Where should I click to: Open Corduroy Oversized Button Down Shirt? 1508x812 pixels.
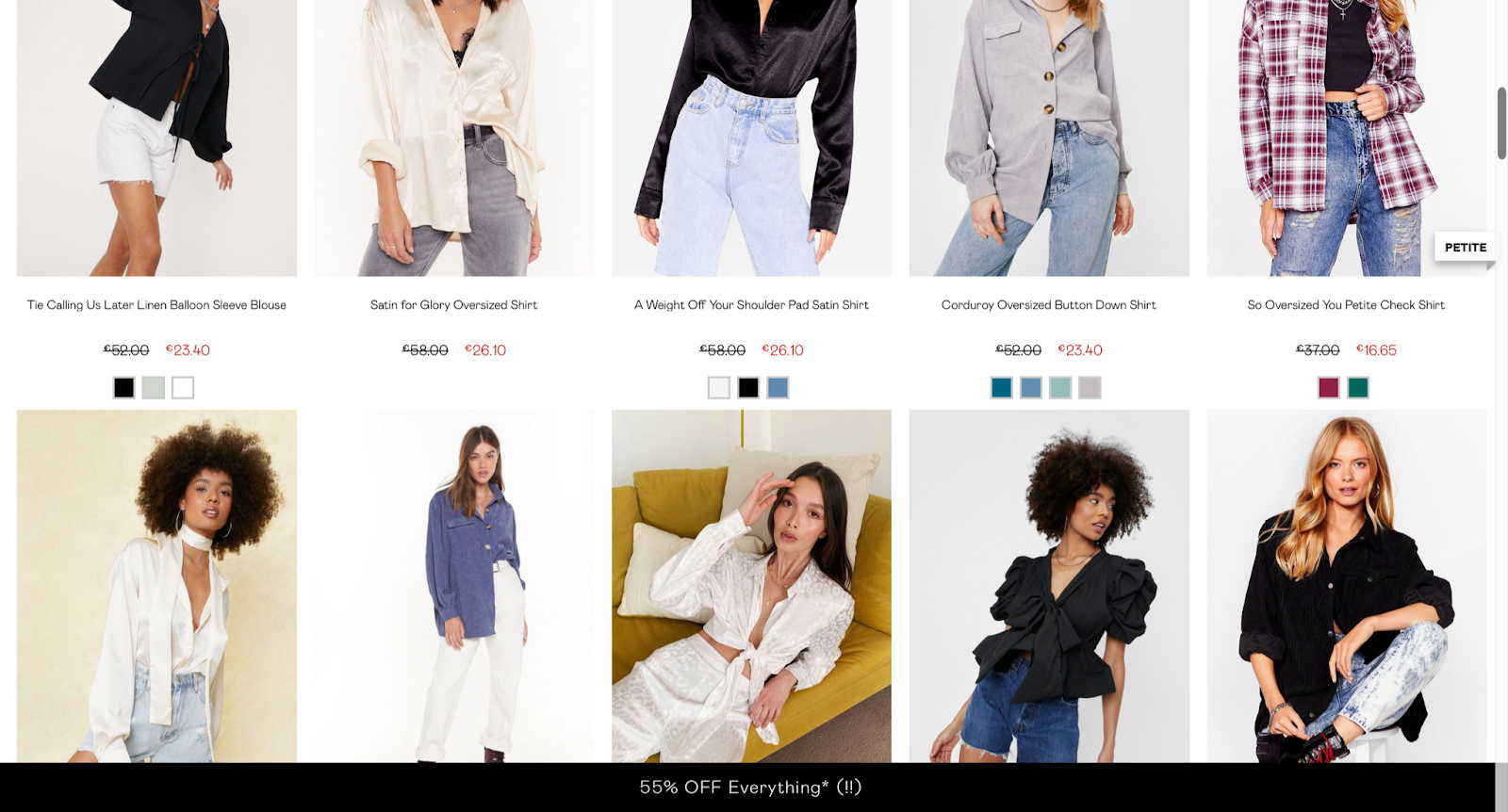[x=1048, y=305]
